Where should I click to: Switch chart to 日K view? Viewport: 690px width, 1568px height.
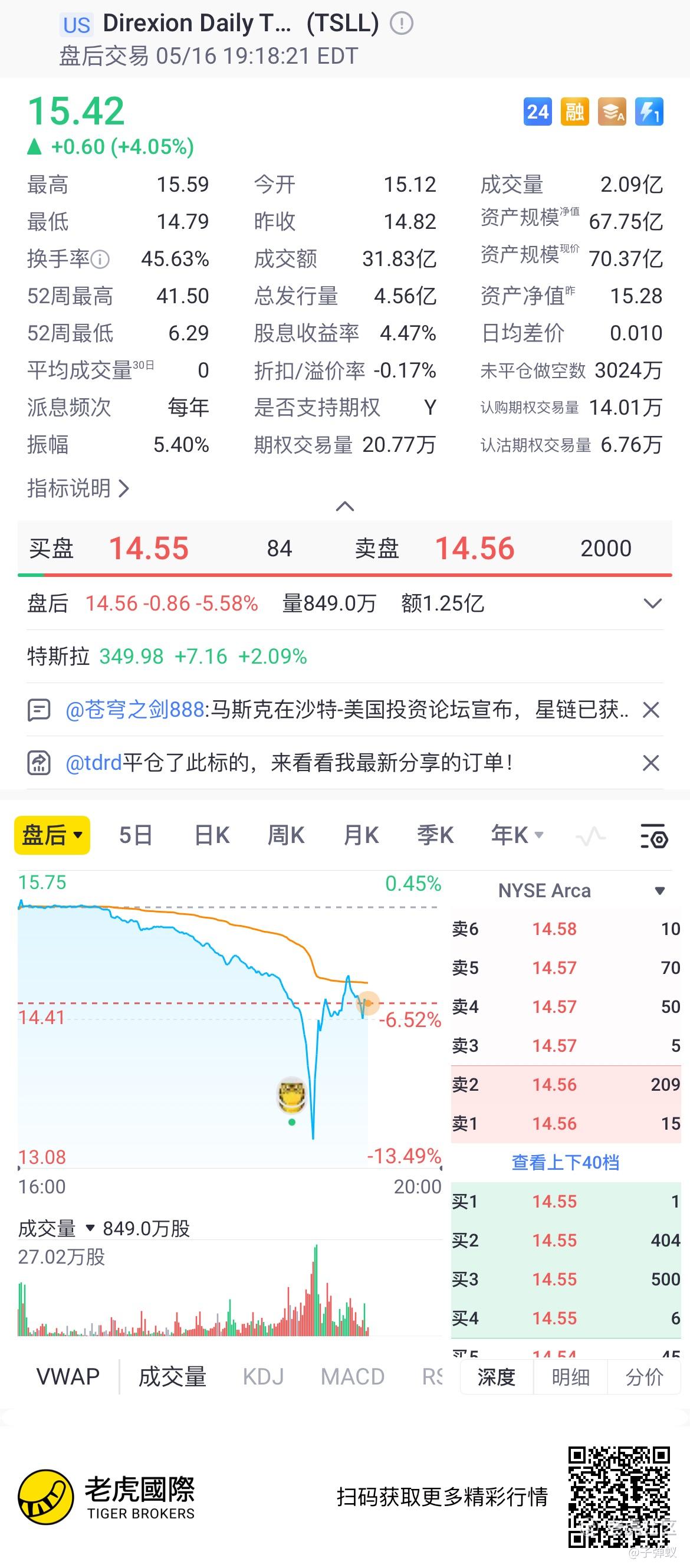click(211, 835)
